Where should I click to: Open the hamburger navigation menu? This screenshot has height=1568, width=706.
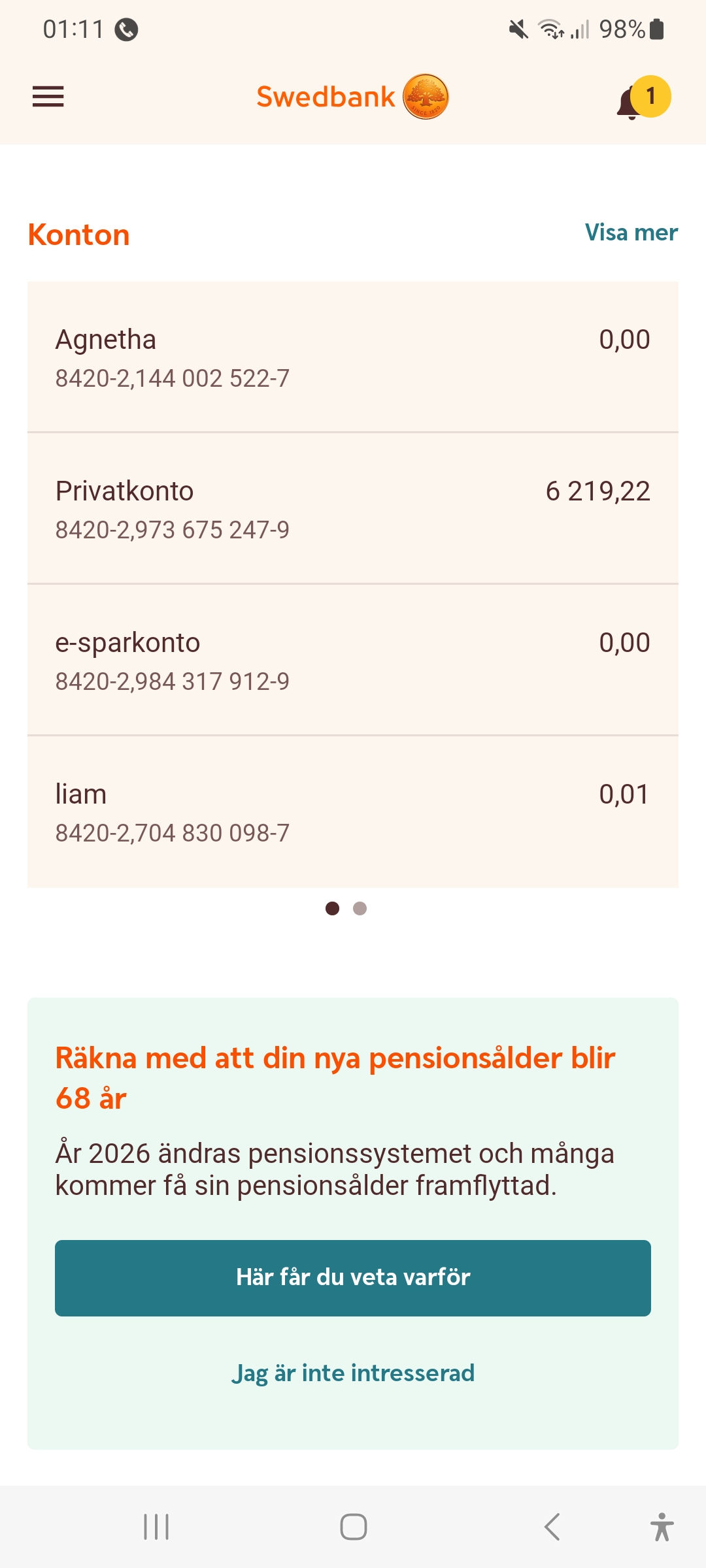(48, 97)
